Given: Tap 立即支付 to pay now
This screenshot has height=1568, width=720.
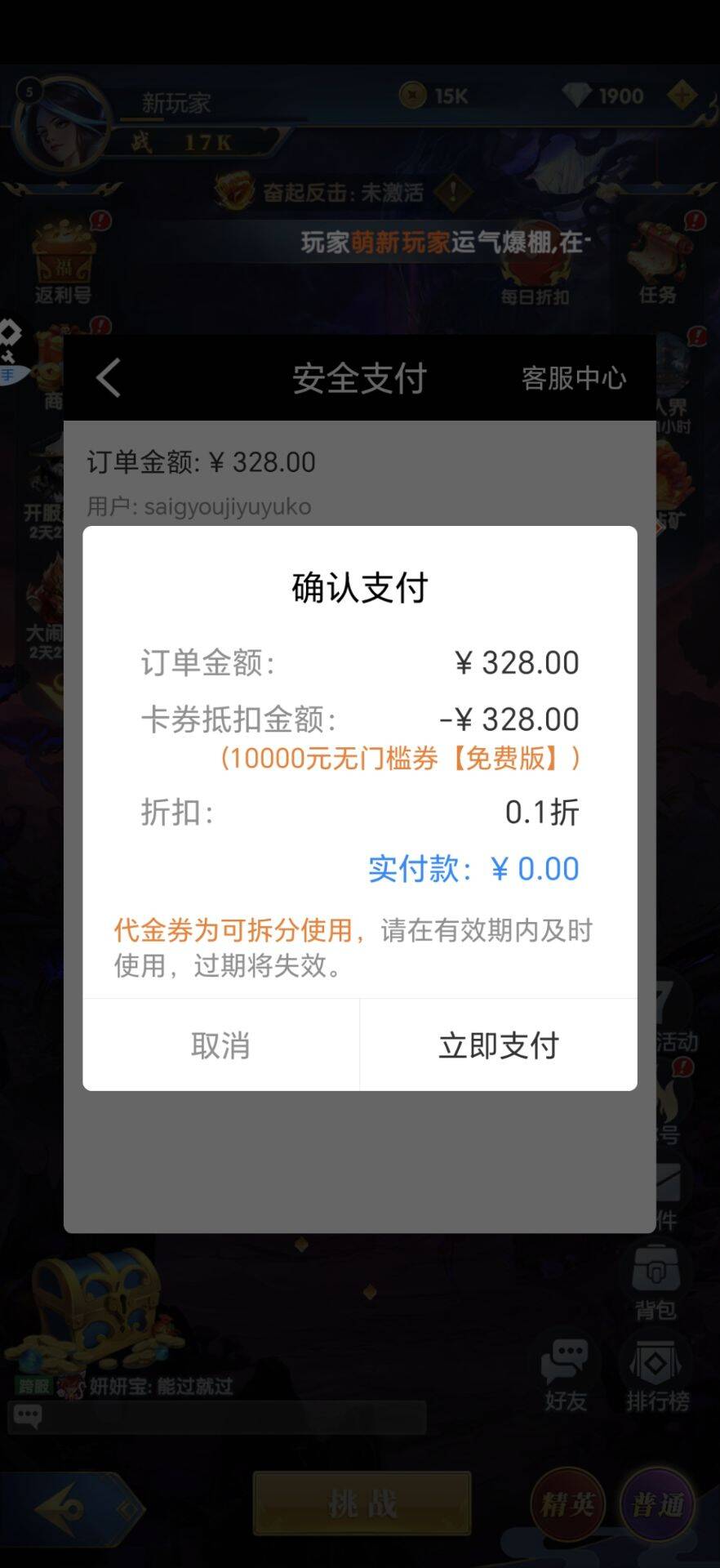Looking at the screenshot, I should (498, 1045).
